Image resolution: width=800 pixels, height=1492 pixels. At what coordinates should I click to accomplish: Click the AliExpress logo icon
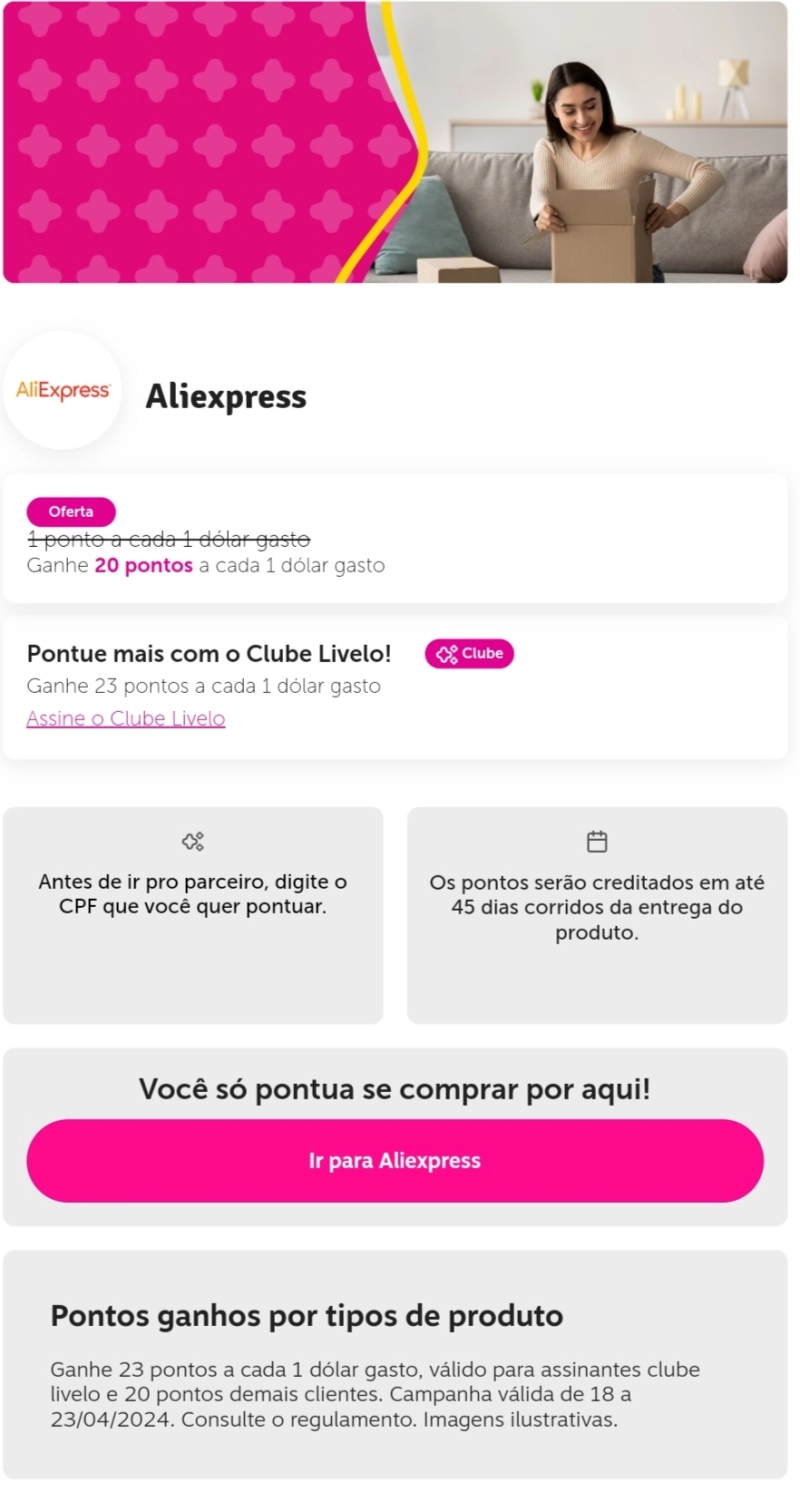click(x=62, y=390)
